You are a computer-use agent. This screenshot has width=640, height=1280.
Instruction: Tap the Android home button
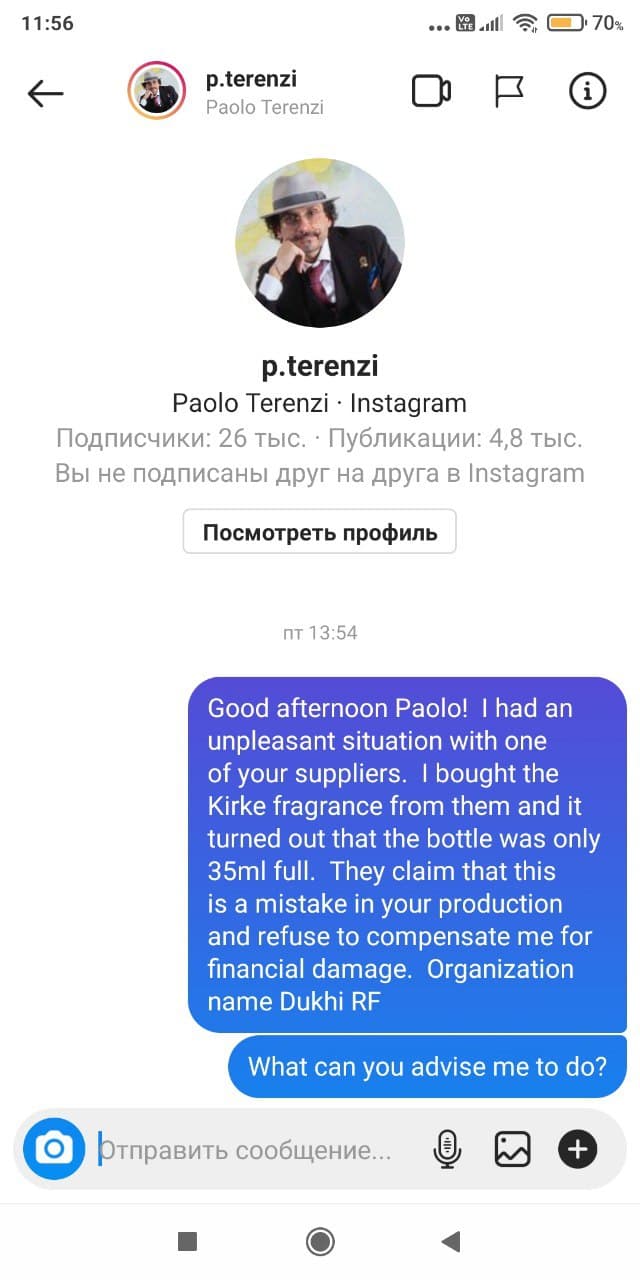tap(320, 1242)
